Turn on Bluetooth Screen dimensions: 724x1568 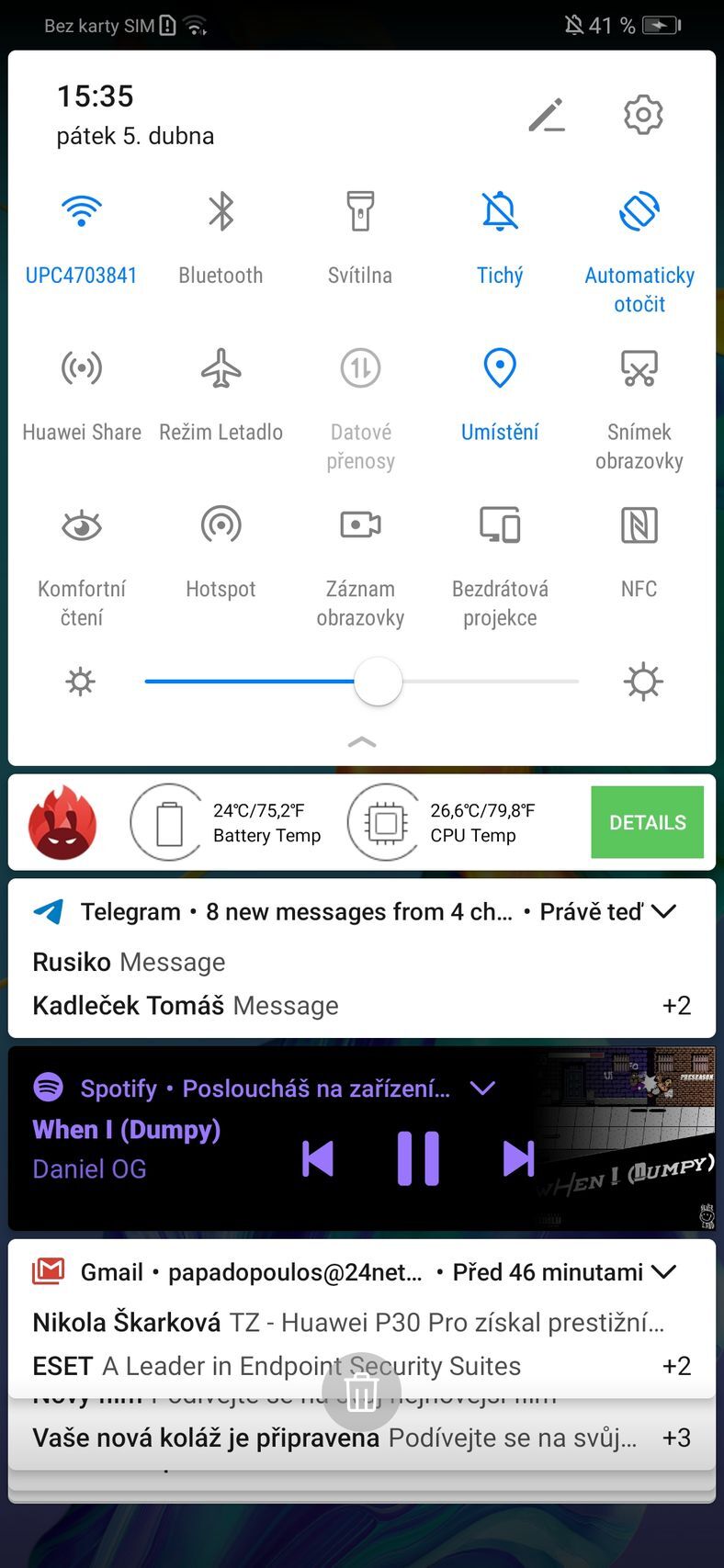(221, 211)
